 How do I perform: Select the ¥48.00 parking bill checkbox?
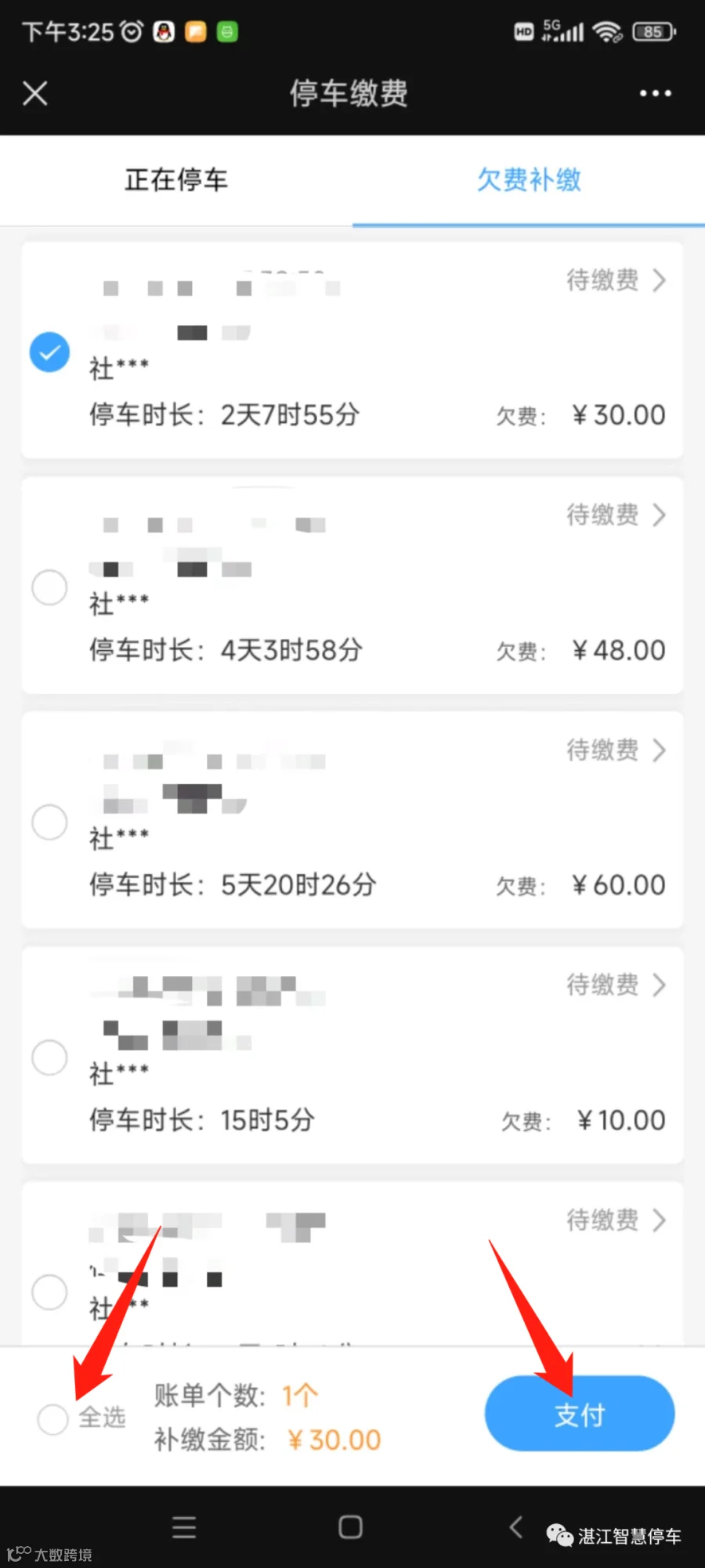point(49,587)
